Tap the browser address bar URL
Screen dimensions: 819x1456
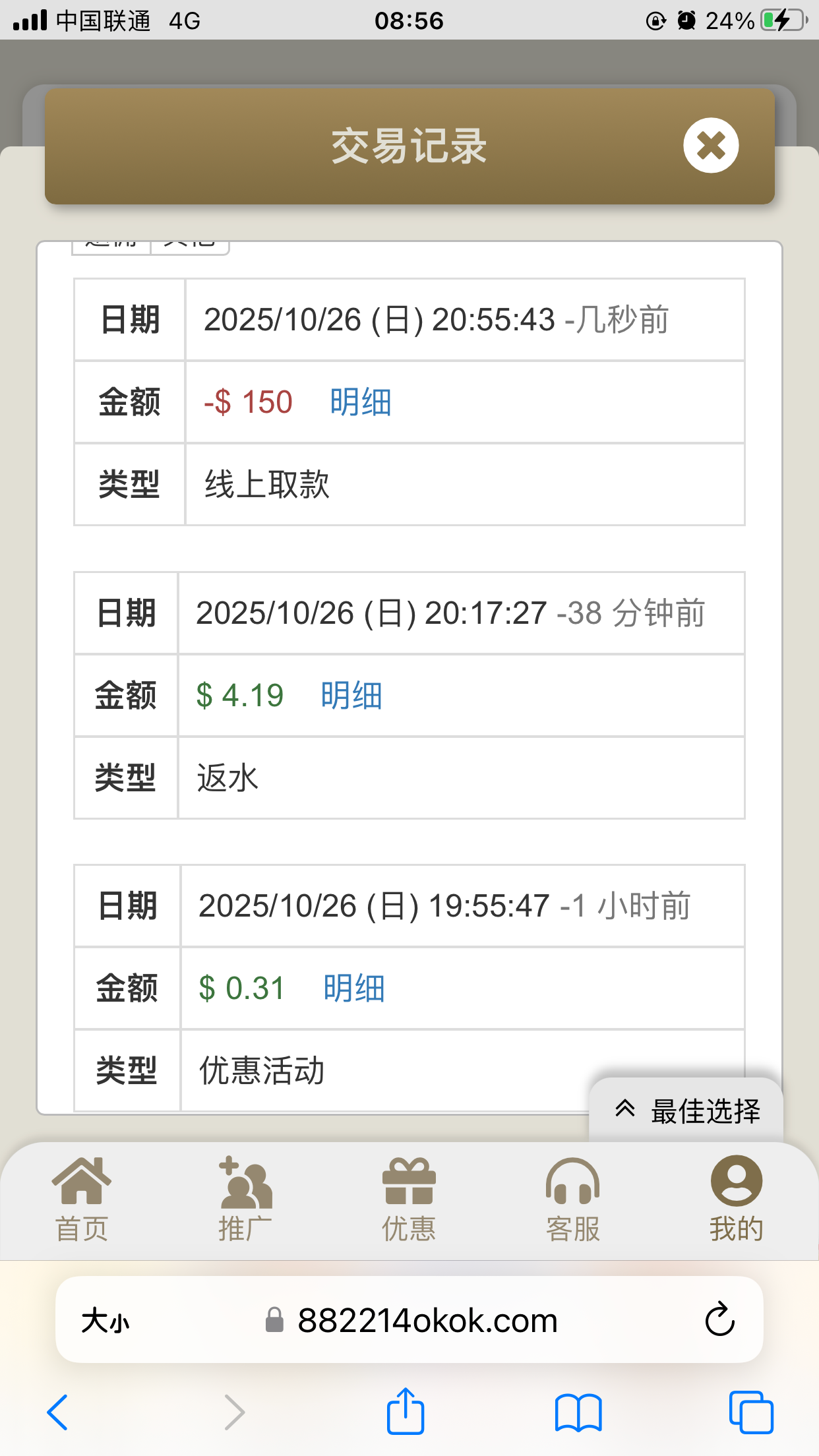point(427,1321)
